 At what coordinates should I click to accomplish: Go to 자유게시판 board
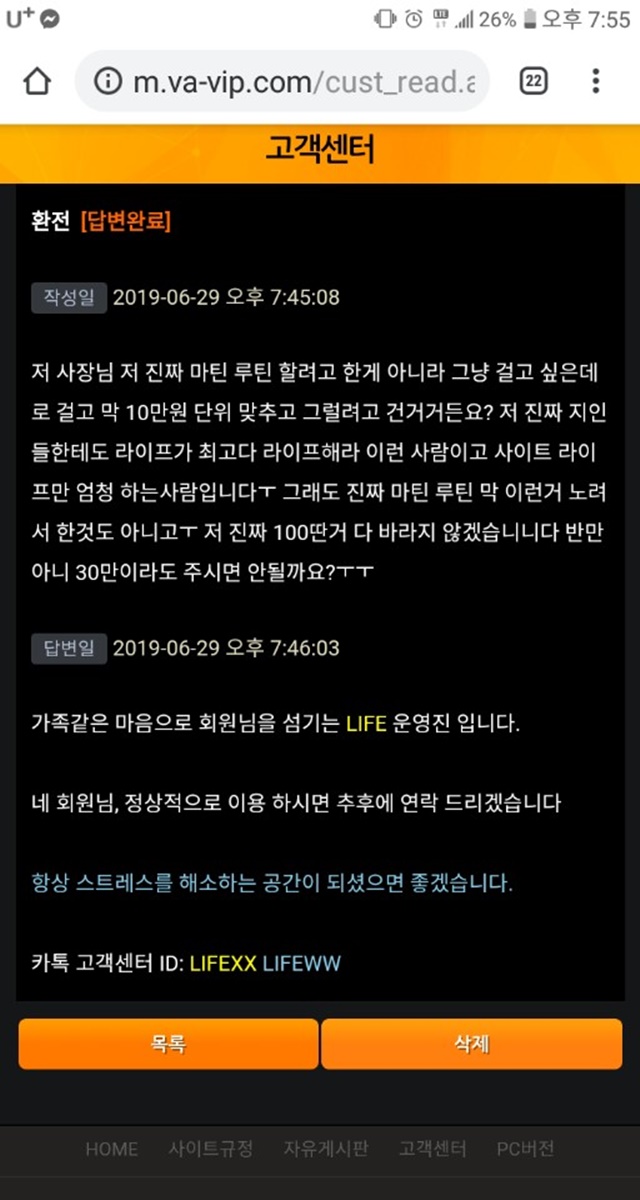point(326,1149)
